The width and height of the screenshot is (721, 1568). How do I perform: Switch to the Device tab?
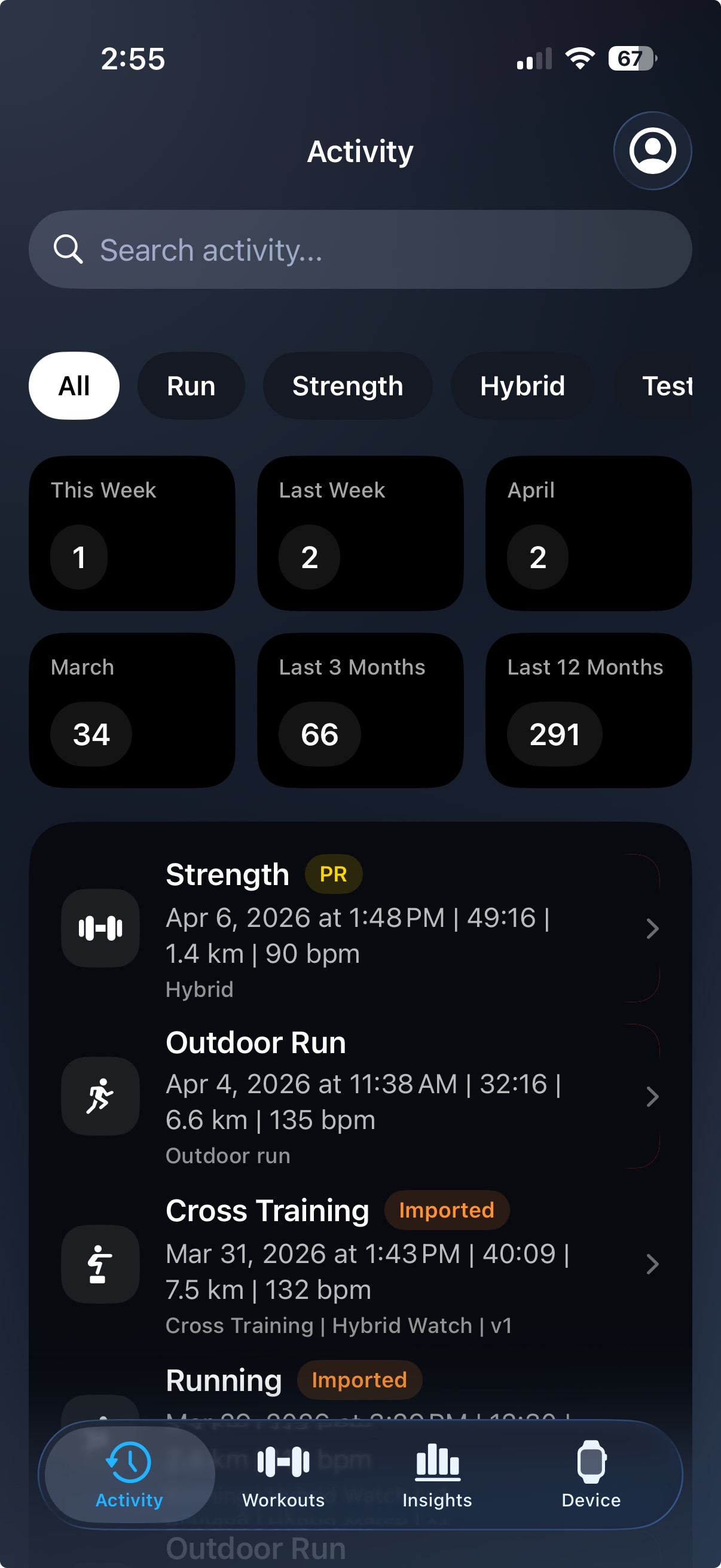(591, 1474)
